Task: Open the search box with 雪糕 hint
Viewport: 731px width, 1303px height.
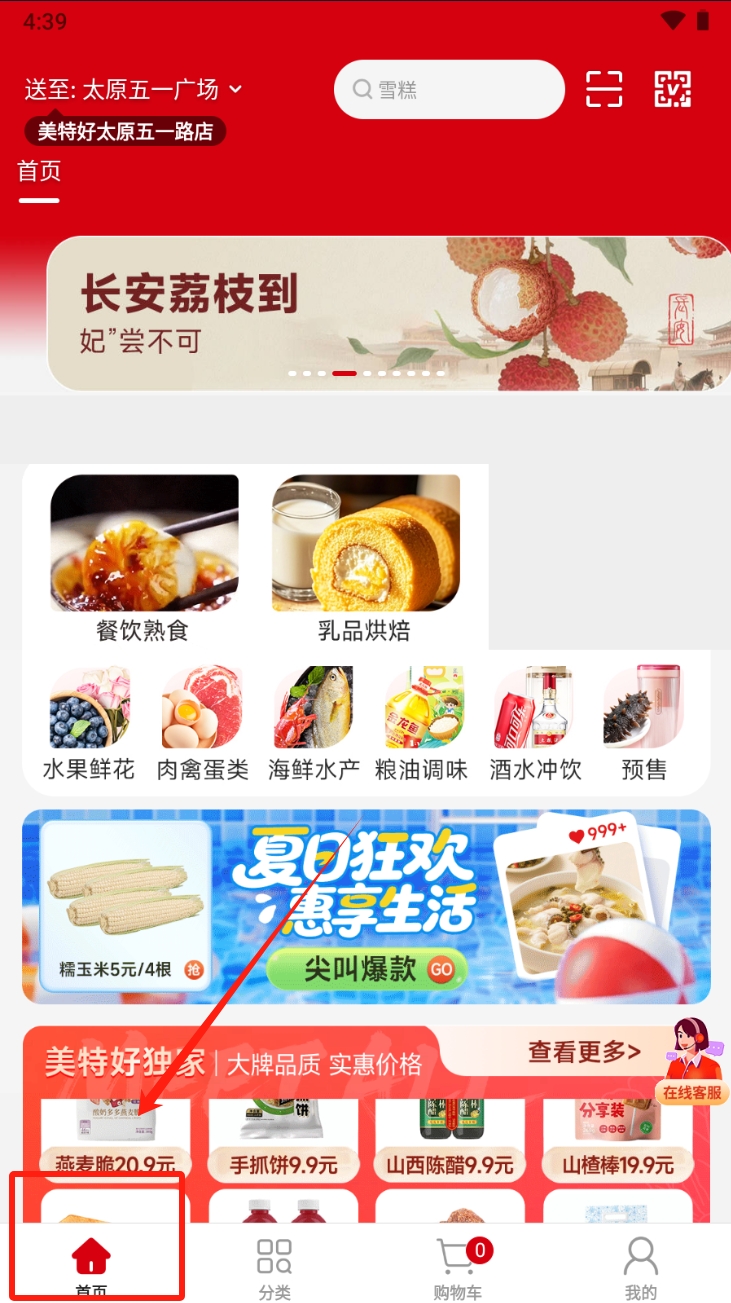Action: [x=450, y=90]
